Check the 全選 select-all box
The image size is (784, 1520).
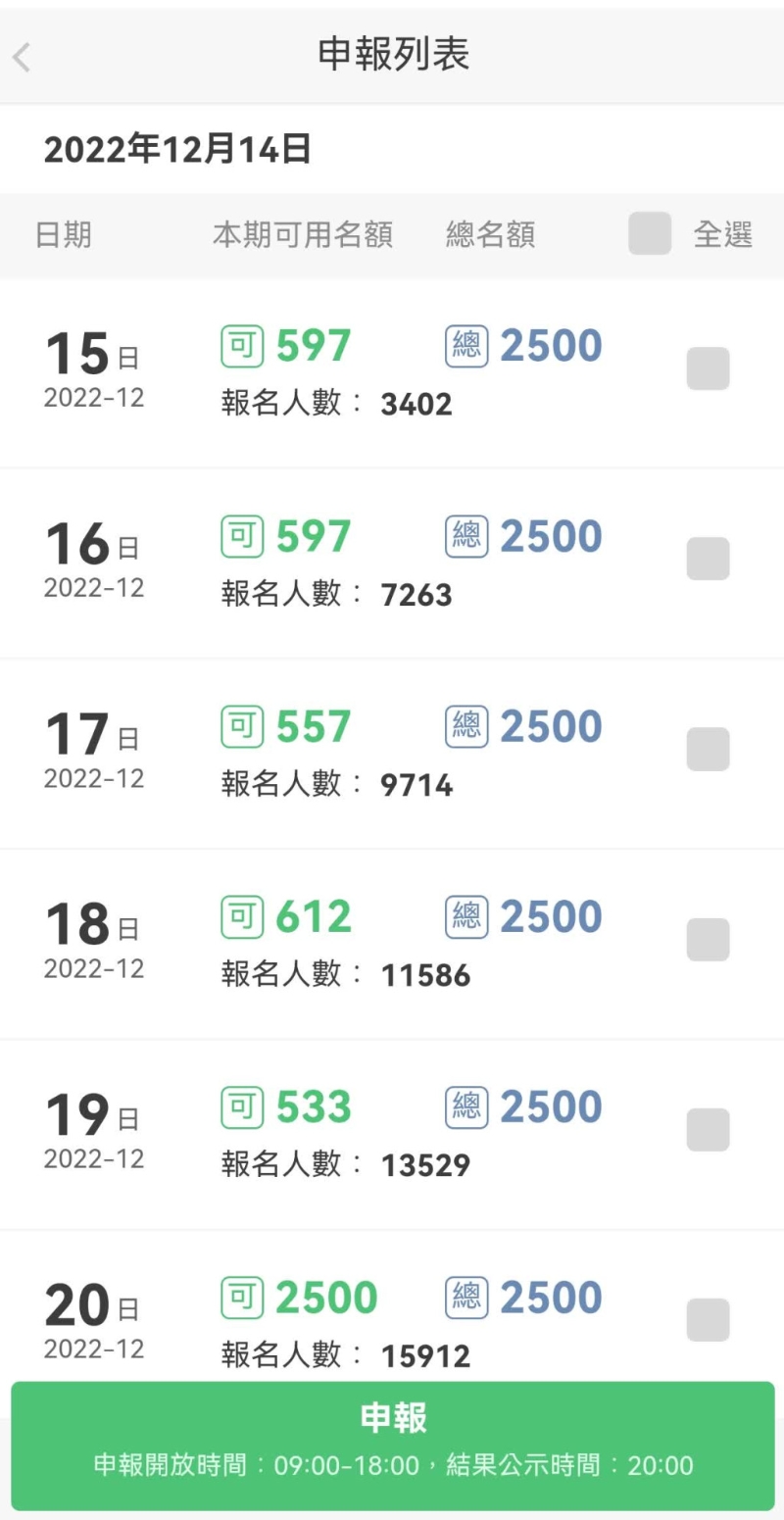pos(650,234)
